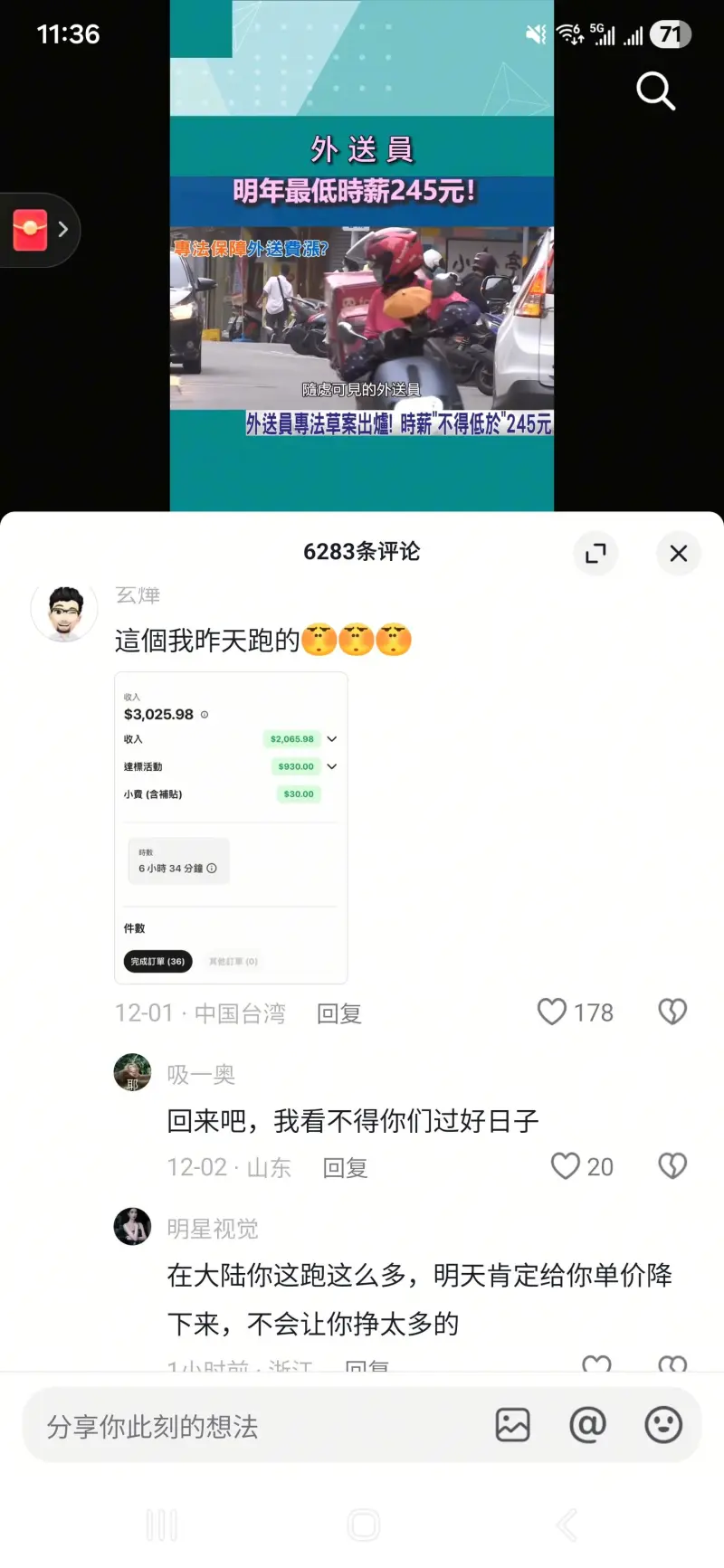This screenshot has height=1568, width=724.
Task: Tap the 分享你此刻的想法 comment field
Action: [x=253, y=1427]
